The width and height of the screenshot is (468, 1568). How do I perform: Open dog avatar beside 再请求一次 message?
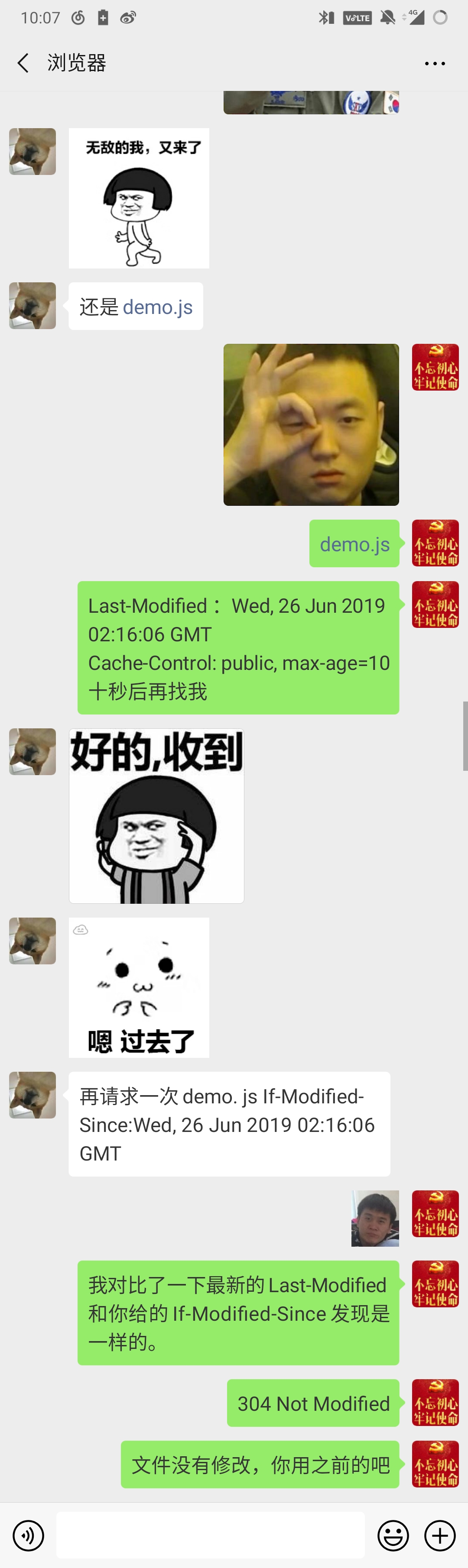pos(32,1096)
